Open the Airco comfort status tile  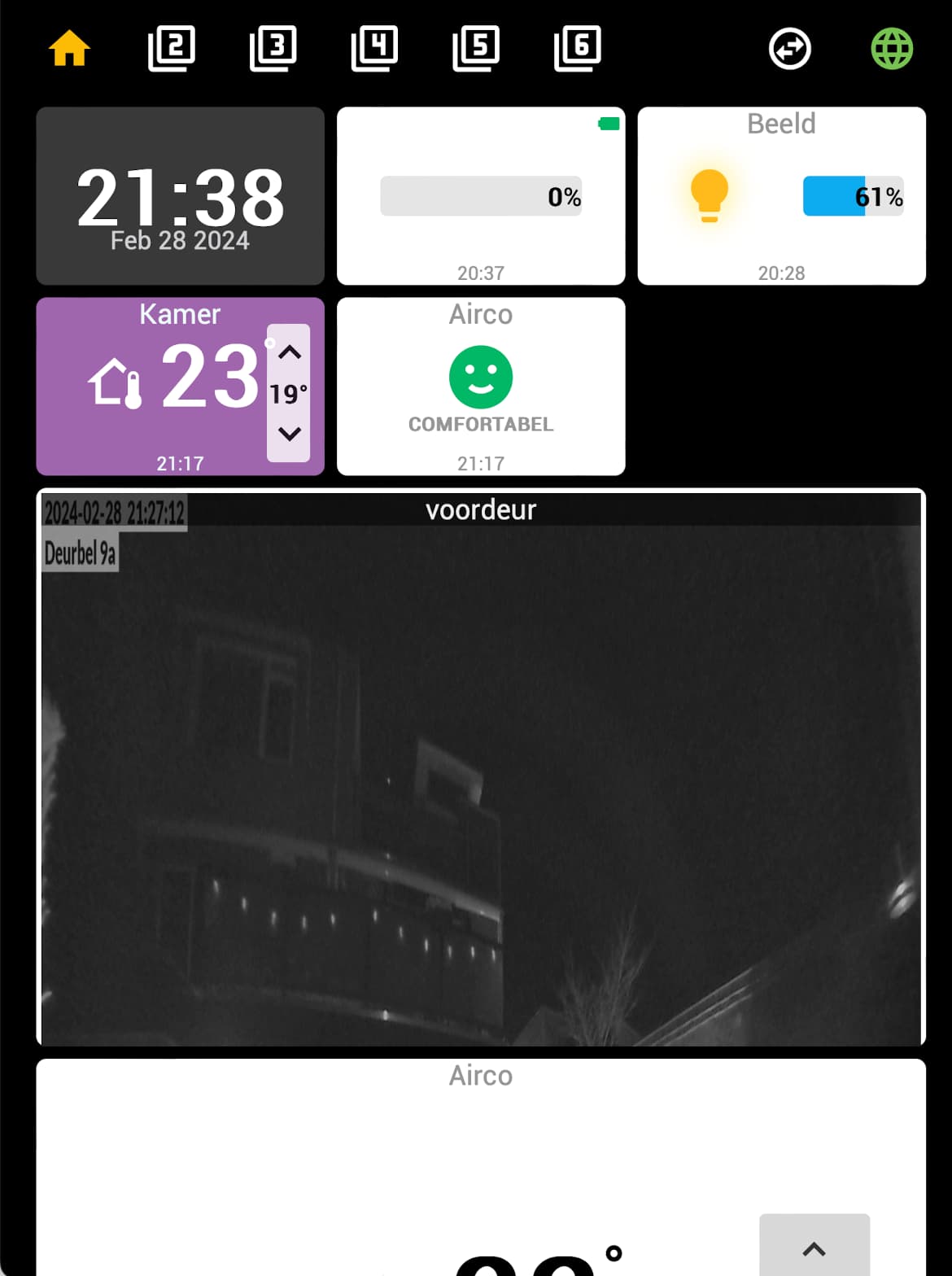(x=481, y=386)
